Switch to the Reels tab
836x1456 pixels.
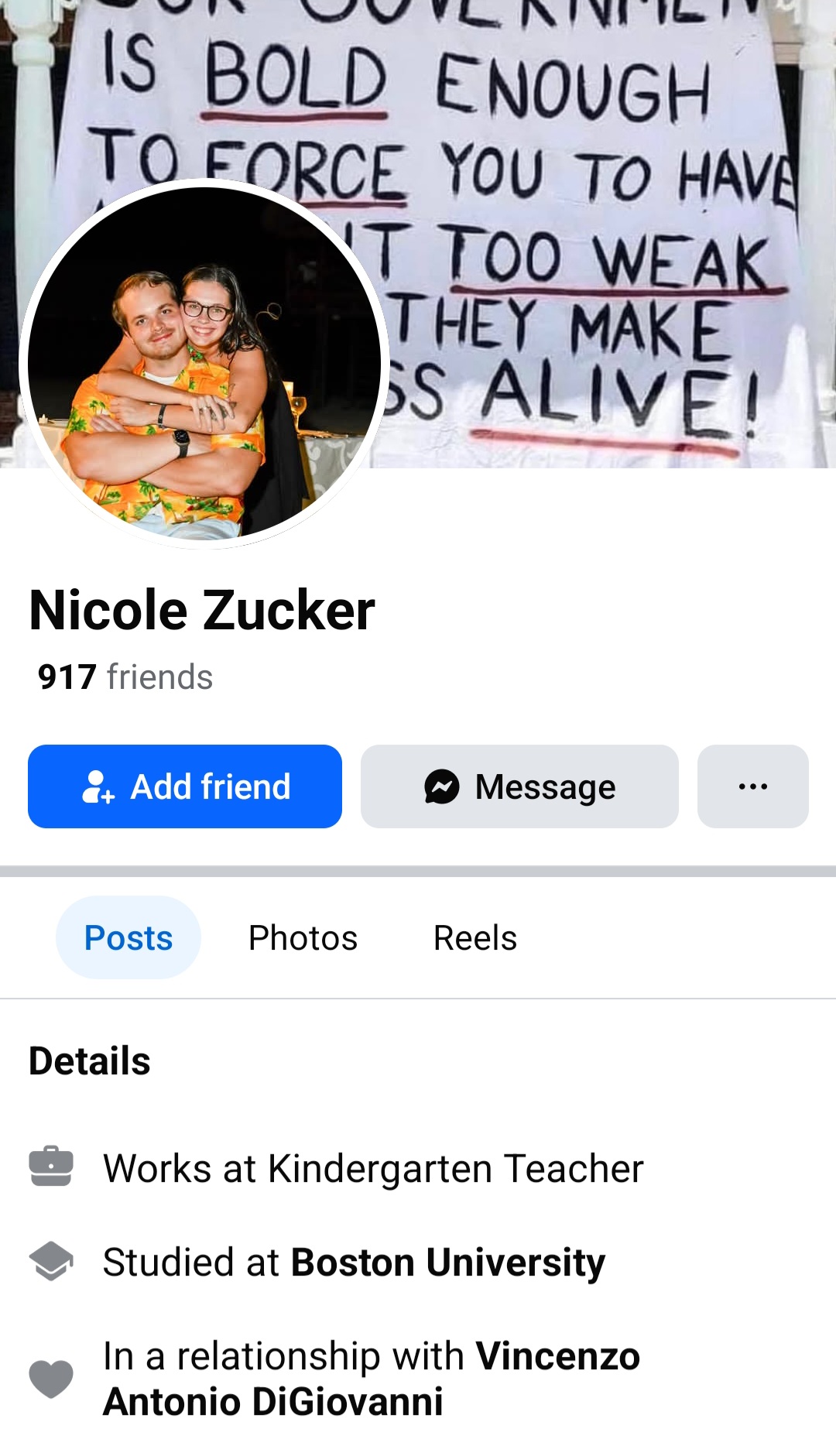[475, 937]
